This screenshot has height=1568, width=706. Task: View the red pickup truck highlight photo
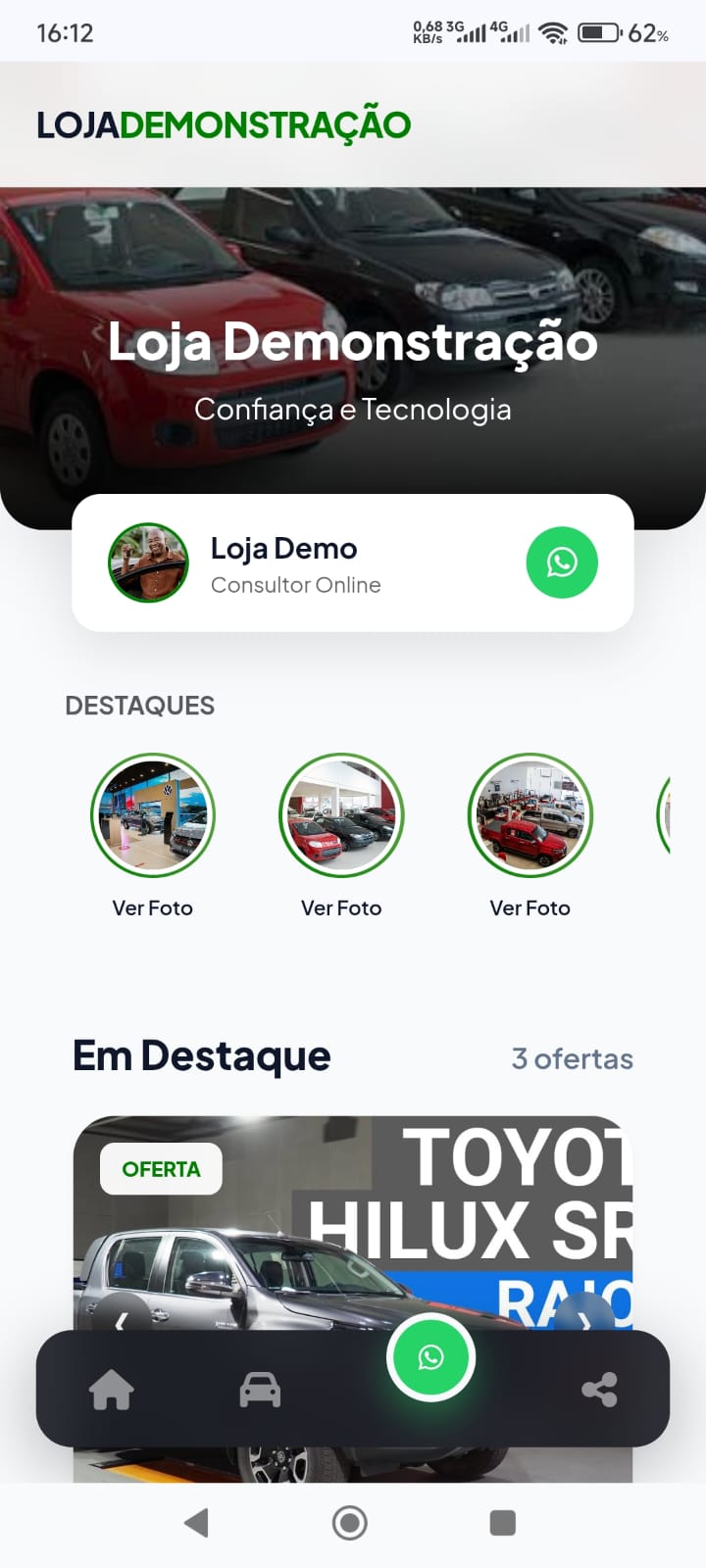click(530, 815)
